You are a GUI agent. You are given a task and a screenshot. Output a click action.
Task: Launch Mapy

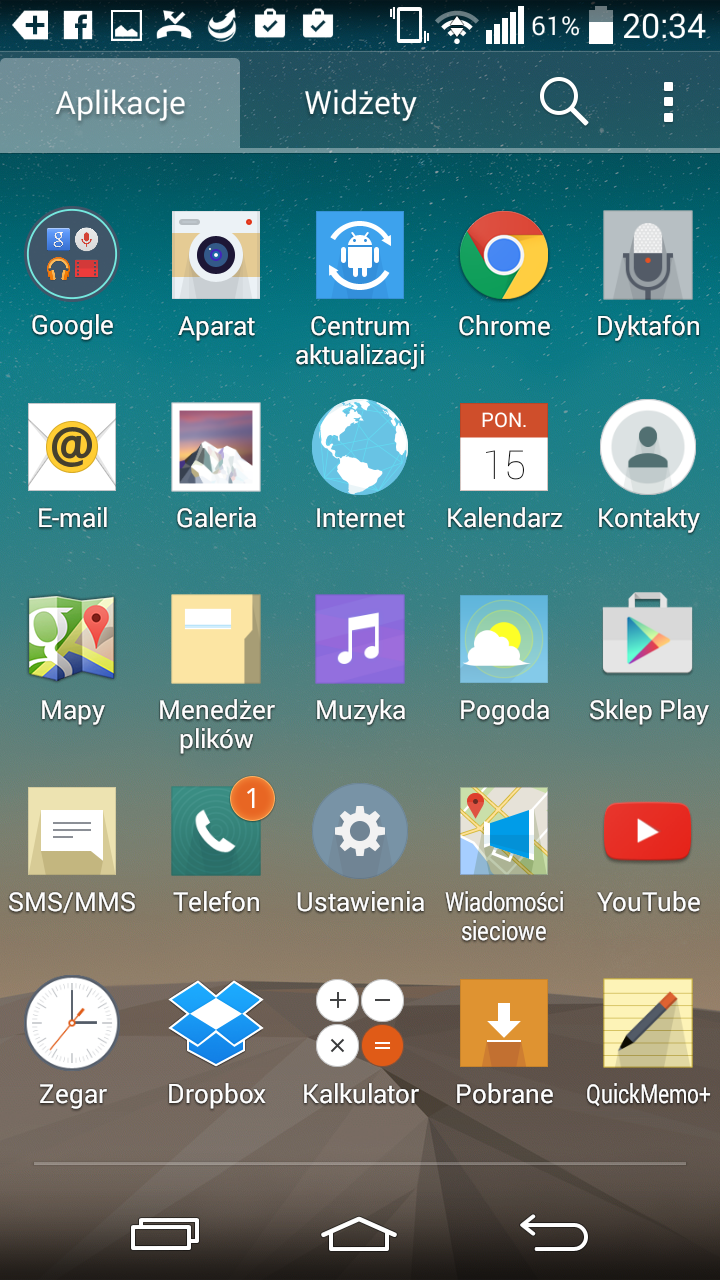[72, 639]
